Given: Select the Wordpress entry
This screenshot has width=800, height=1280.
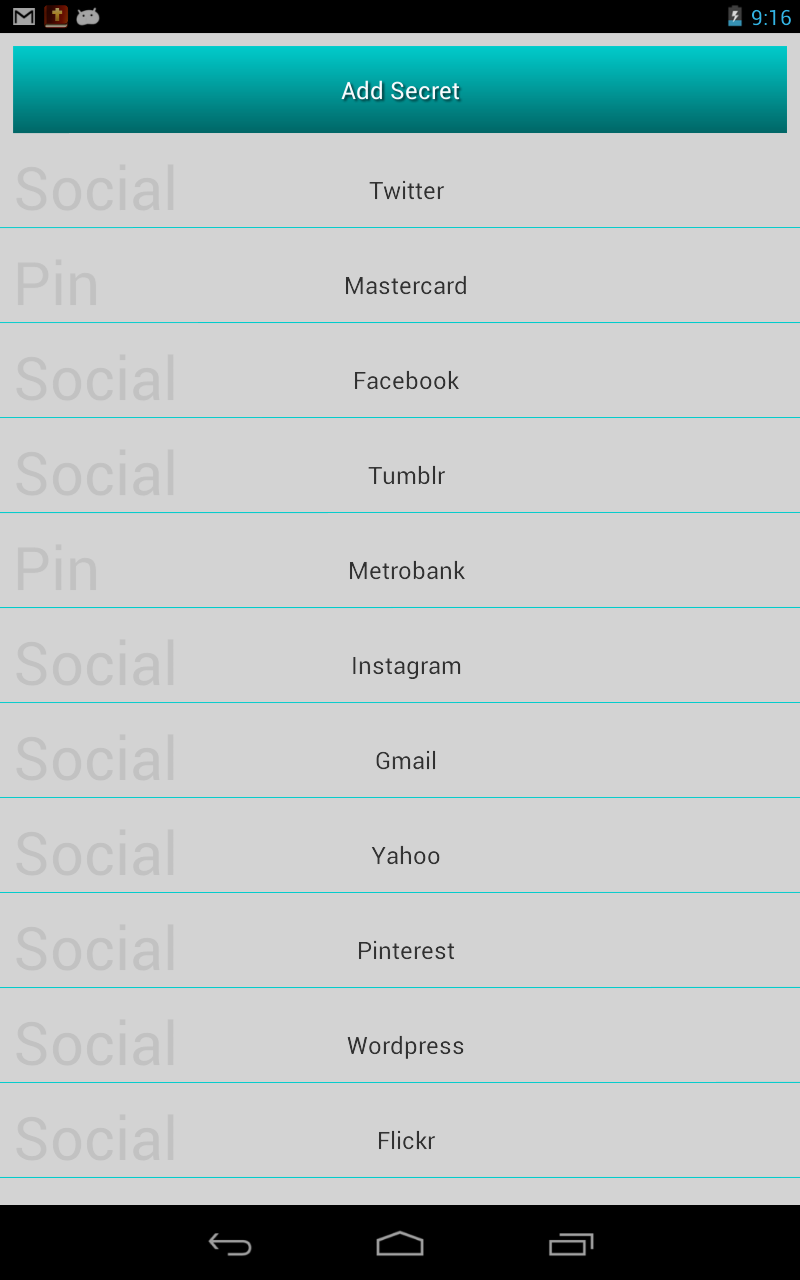Looking at the screenshot, I should click(x=406, y=1045).
